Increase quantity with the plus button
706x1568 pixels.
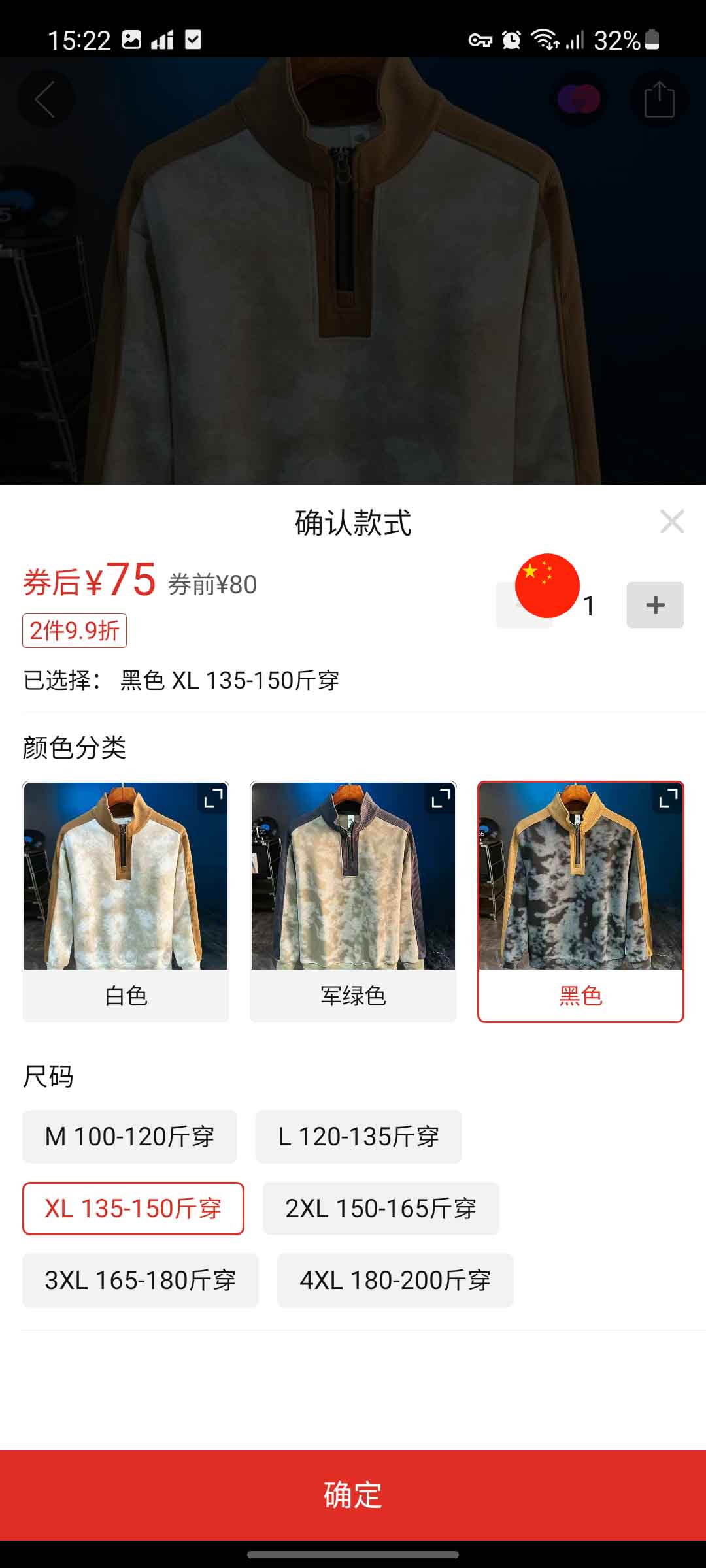pos(655,605)
